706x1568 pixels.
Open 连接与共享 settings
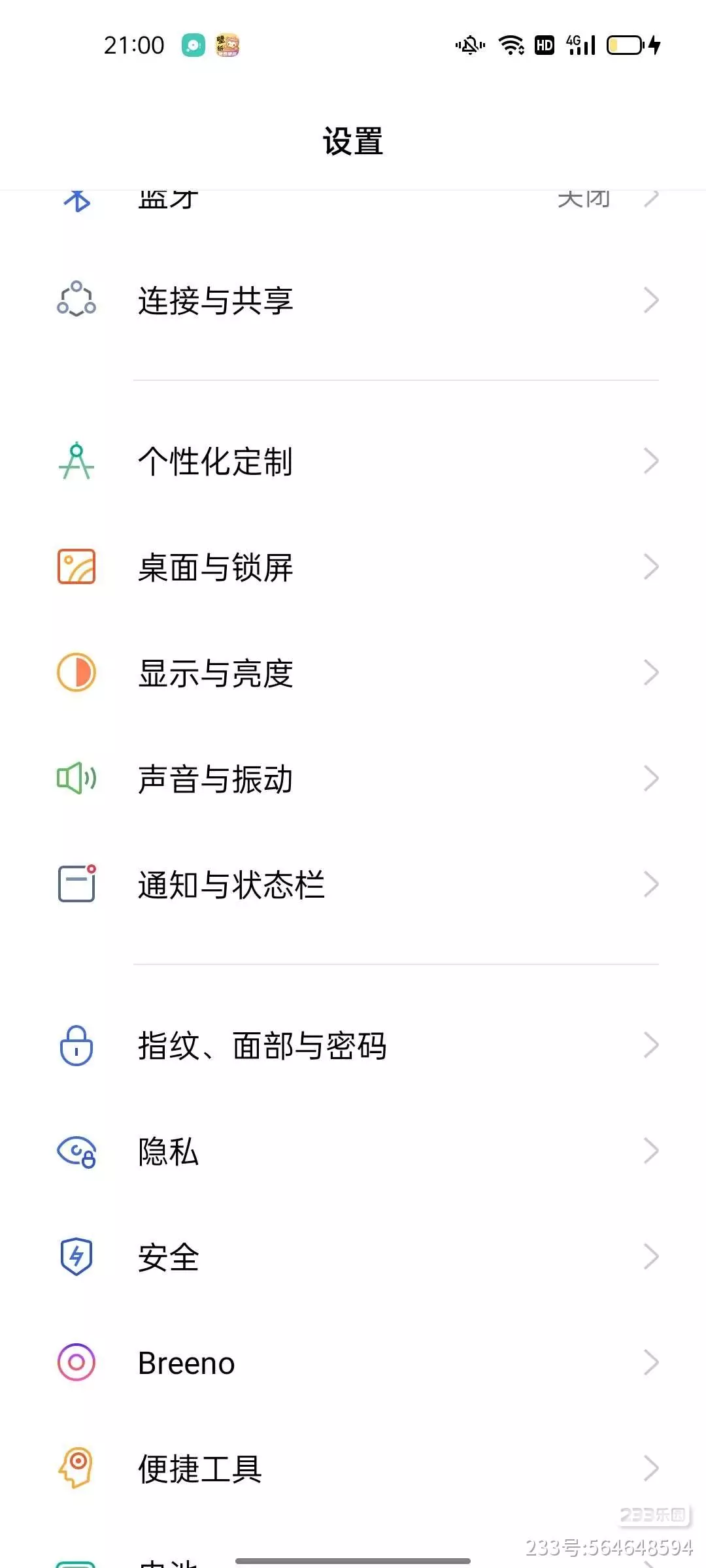click(x=353, y=301)
